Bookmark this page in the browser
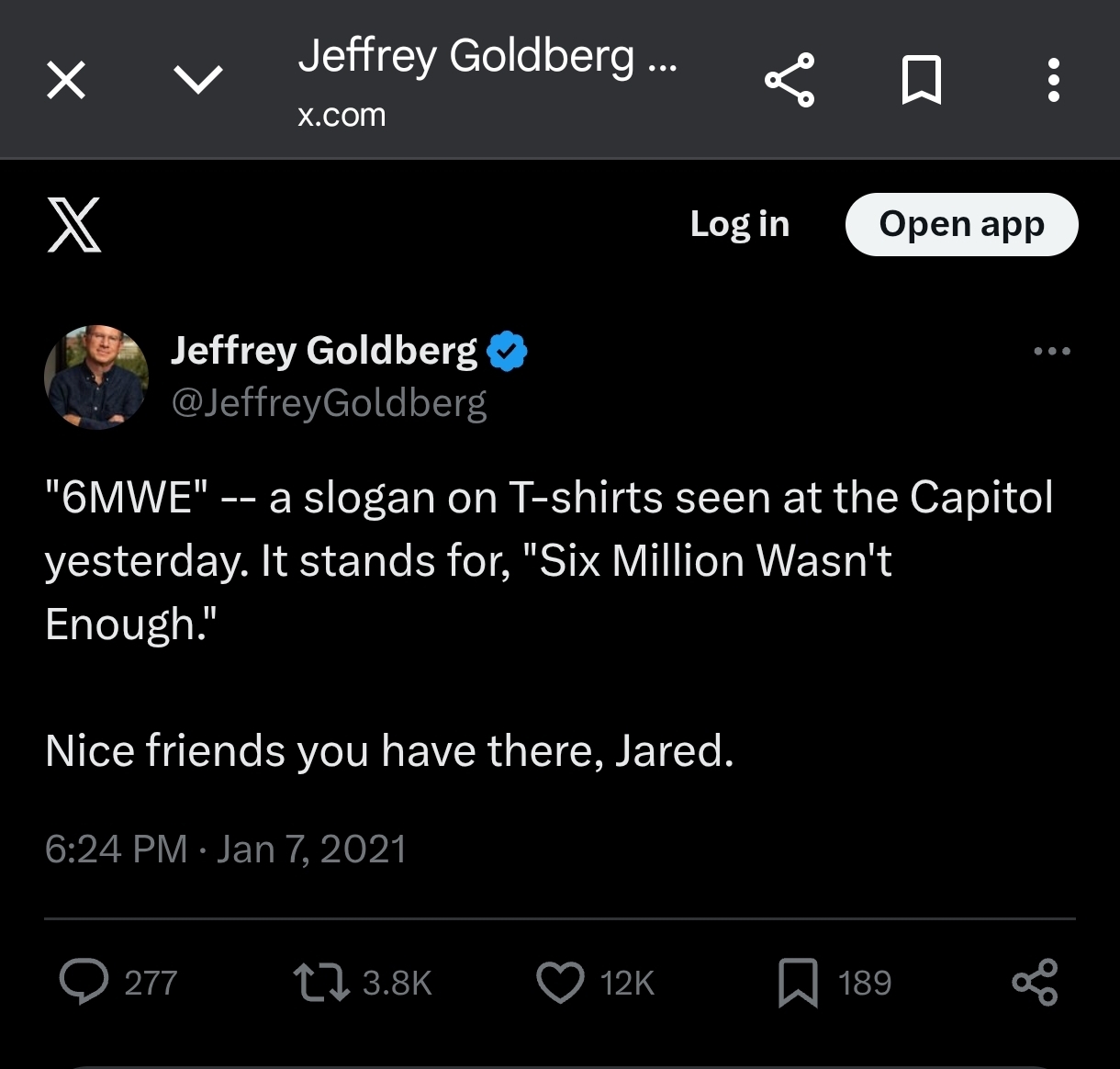1120x1069 pixels. pyautogui.click(x=922, y=81)
